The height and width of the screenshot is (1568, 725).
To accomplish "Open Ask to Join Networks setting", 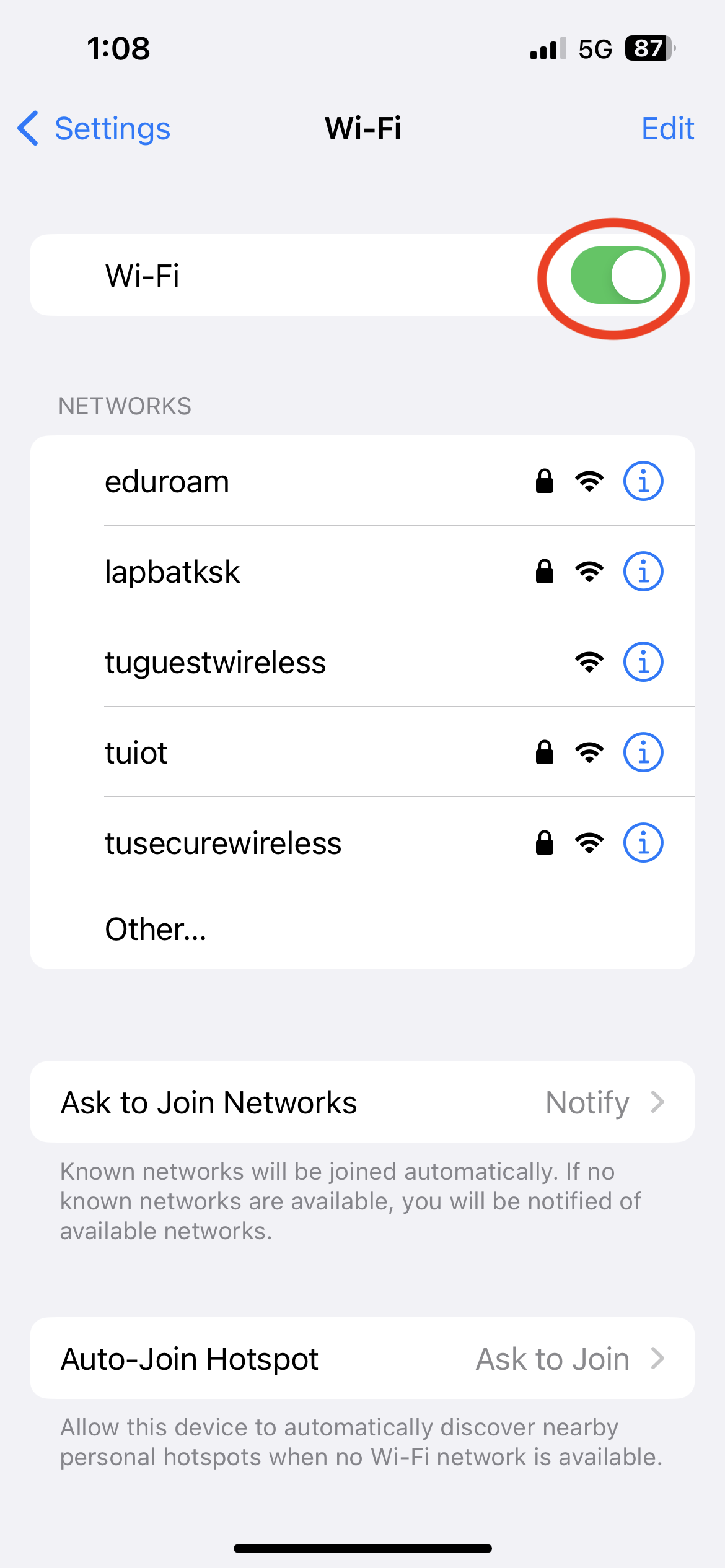I will [x=362, y=1102].
